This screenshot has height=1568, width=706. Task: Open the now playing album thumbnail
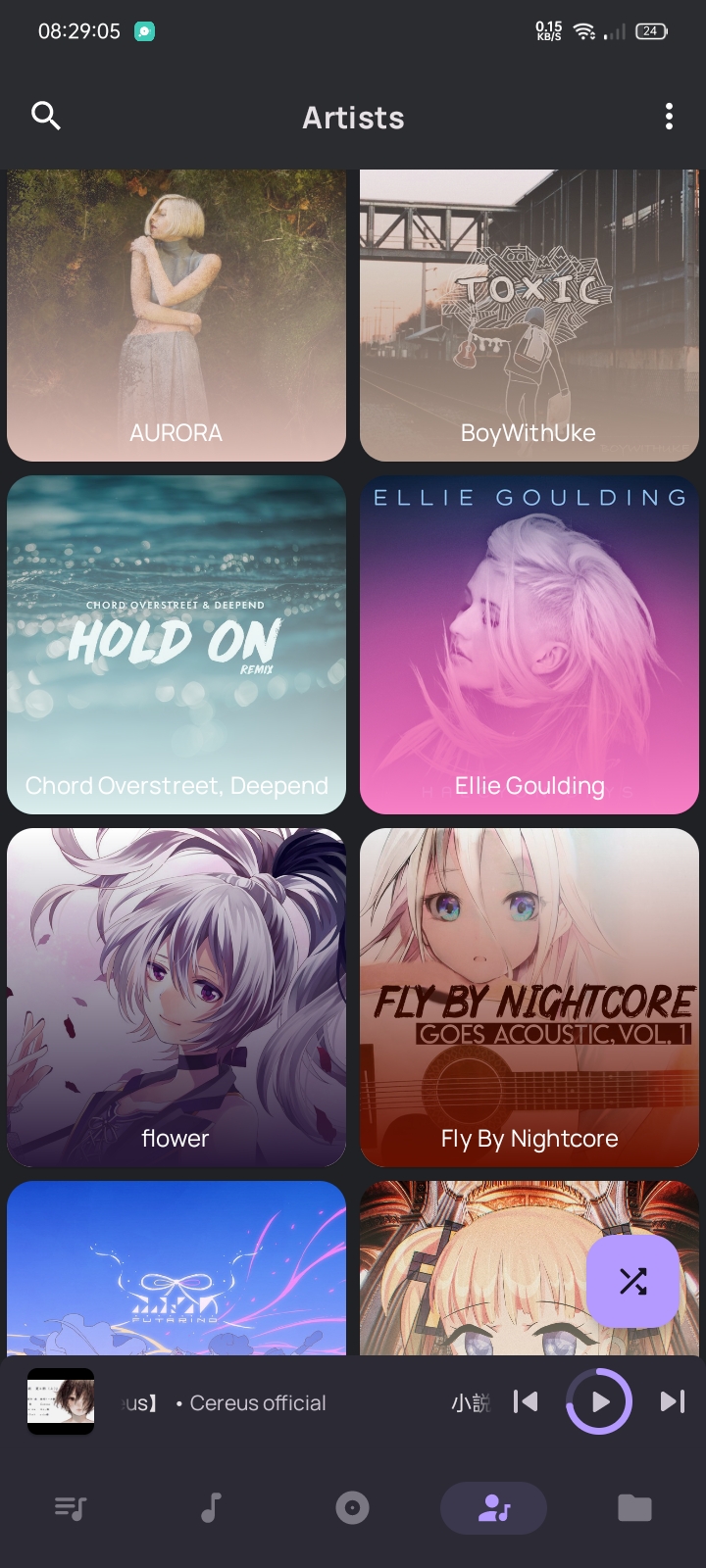pyautogui.click(x=61, y=1401)
